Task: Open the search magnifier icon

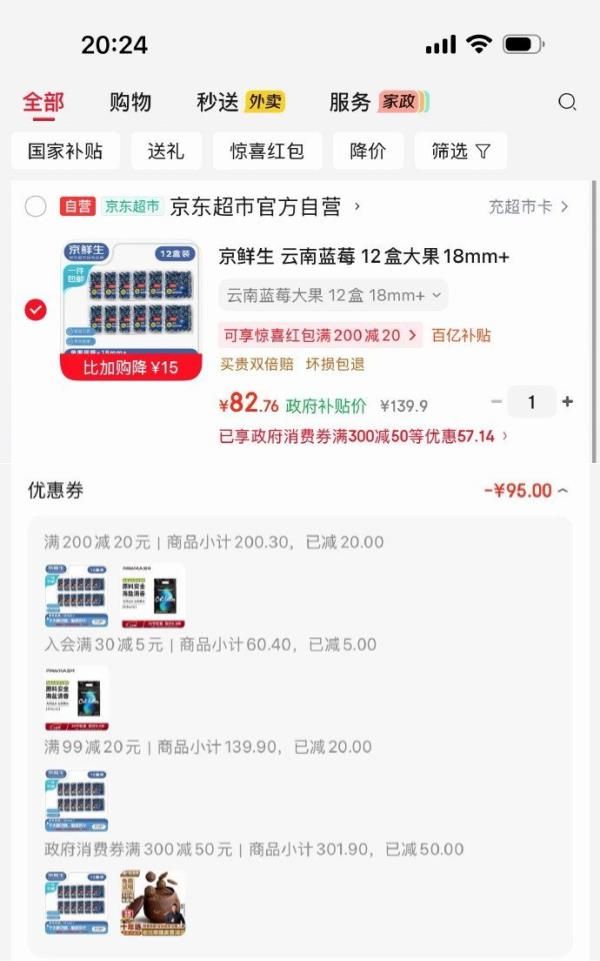Action: 567,101
